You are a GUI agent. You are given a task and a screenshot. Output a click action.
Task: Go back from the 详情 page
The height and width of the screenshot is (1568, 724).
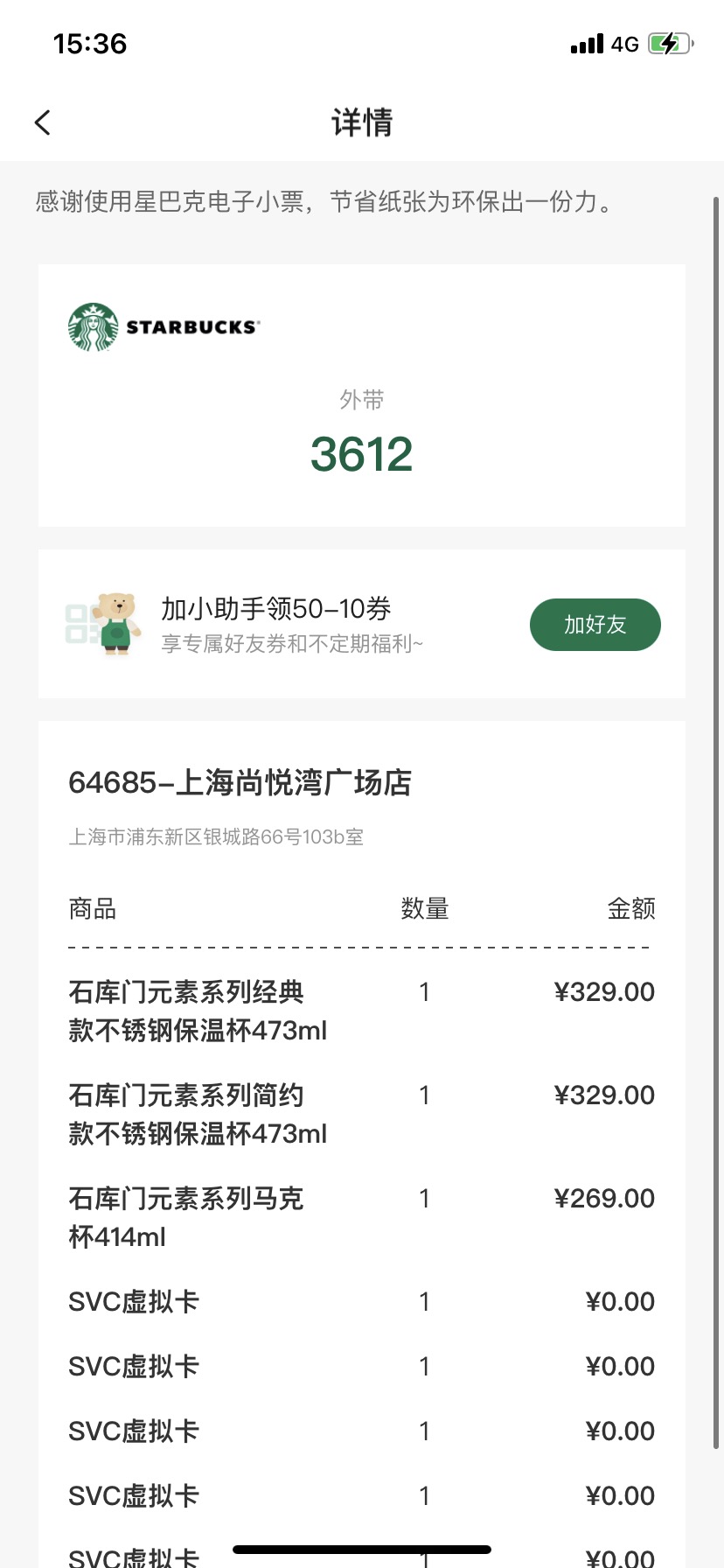click(x=43, y=122)
